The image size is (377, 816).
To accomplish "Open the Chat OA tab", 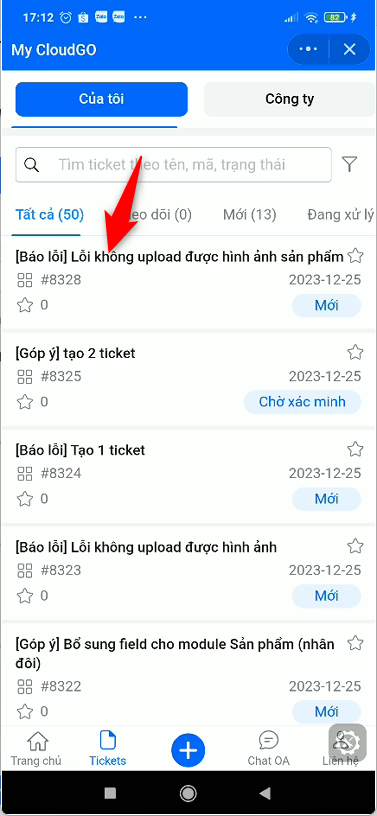I will (268, 748).
